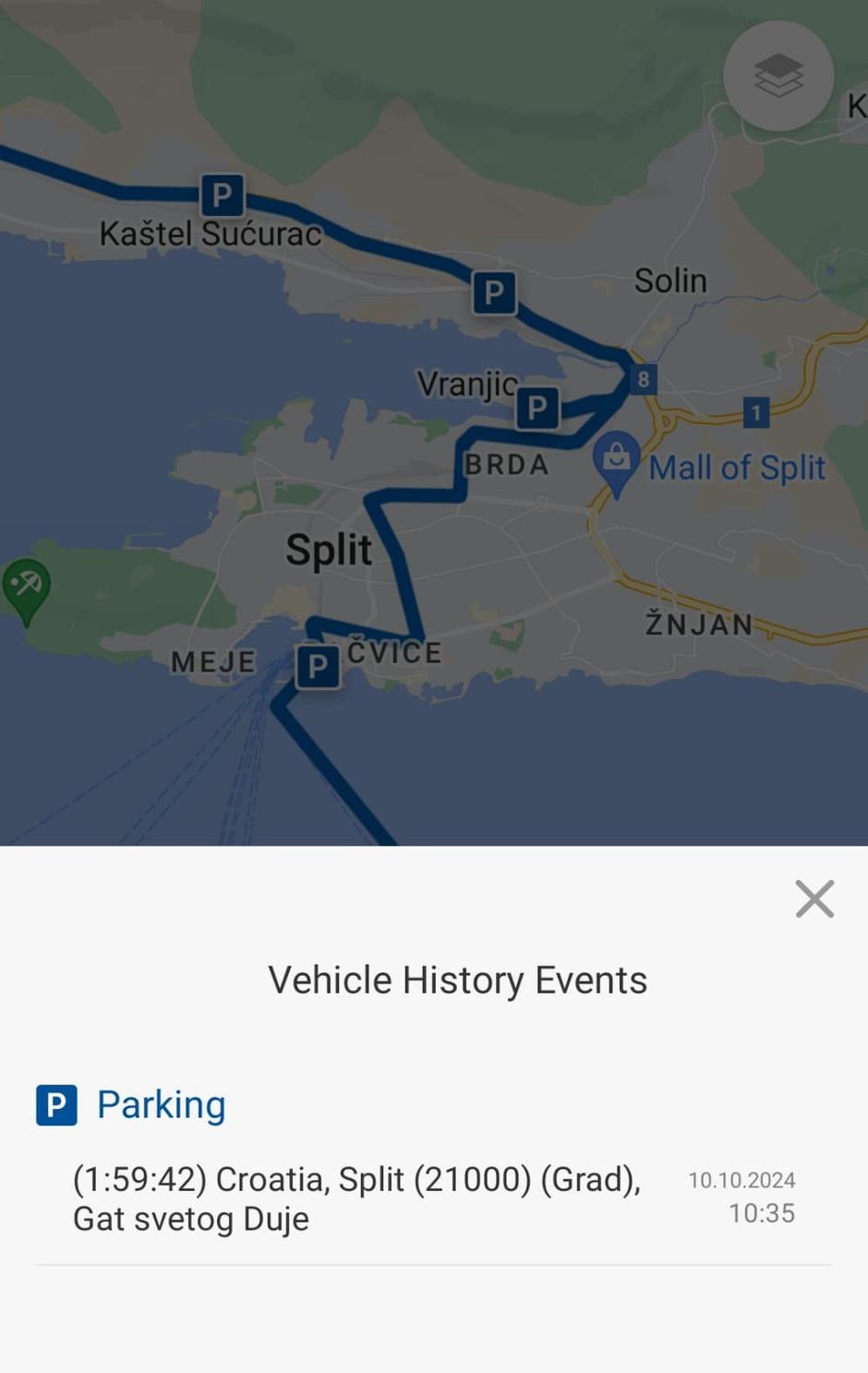Tap the green beach pin on the map
Image resolution: width=868 pixels, height=1373 pixels.
26,587
